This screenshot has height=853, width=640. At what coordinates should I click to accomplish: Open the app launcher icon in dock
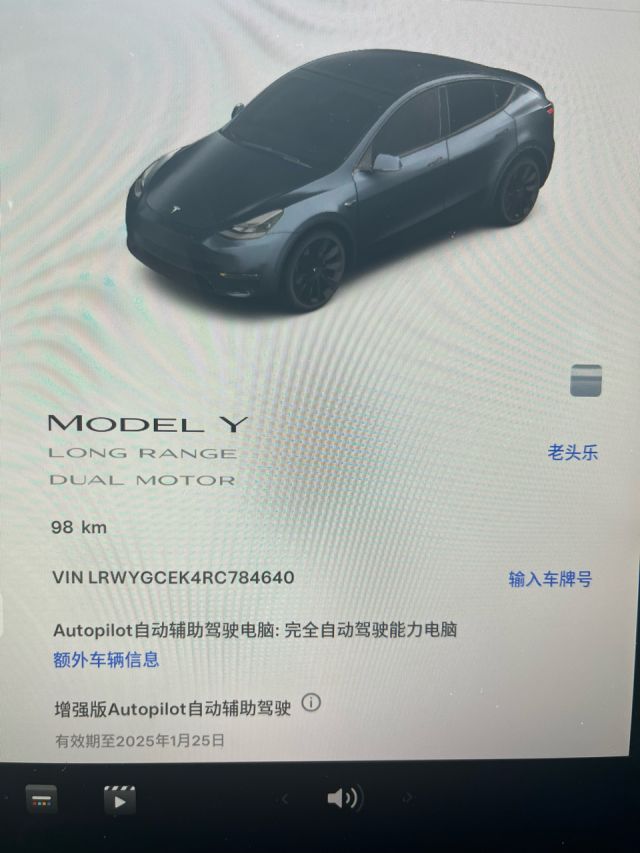click(40, 798)
